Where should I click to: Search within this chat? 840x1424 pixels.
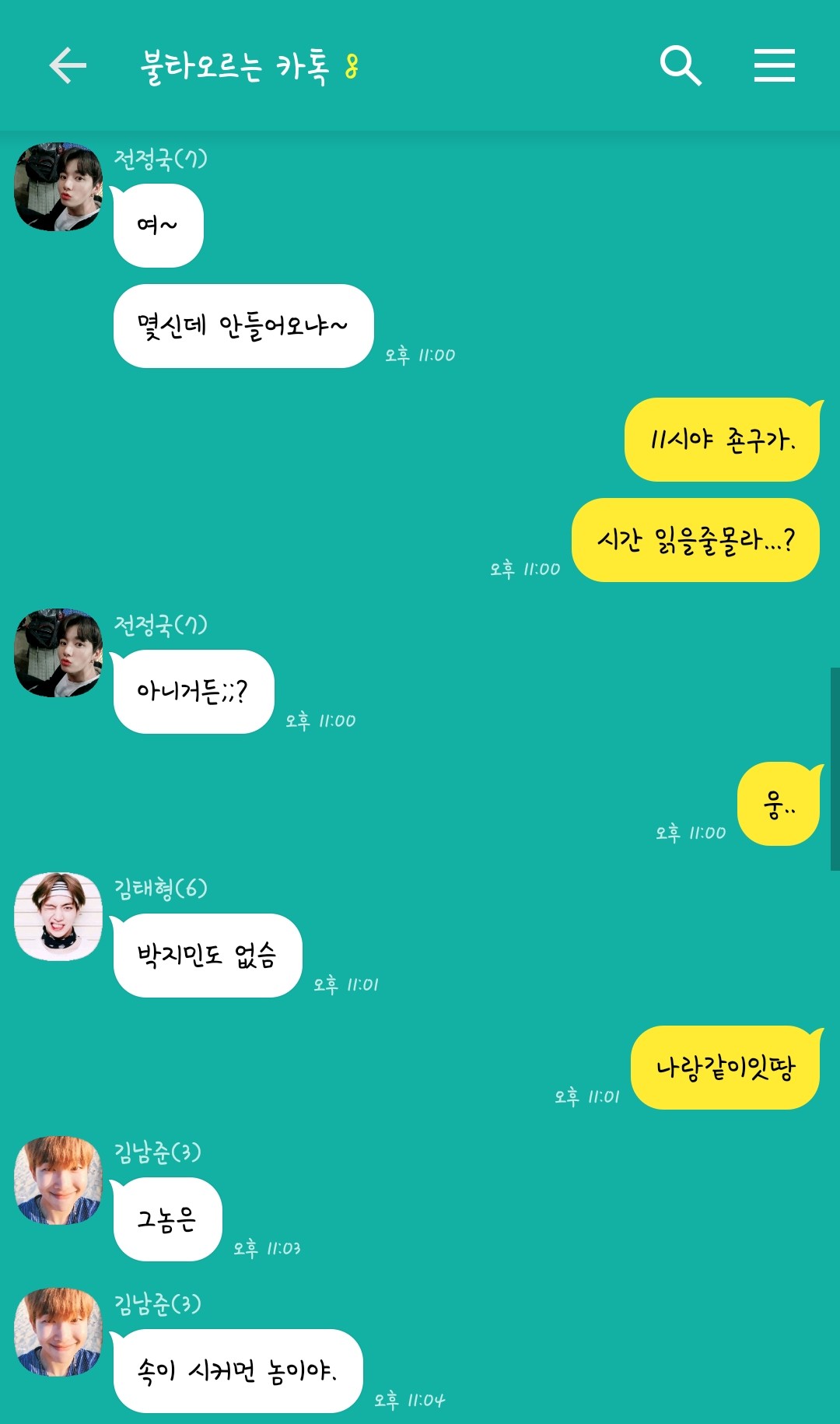[x=681, y=65]
